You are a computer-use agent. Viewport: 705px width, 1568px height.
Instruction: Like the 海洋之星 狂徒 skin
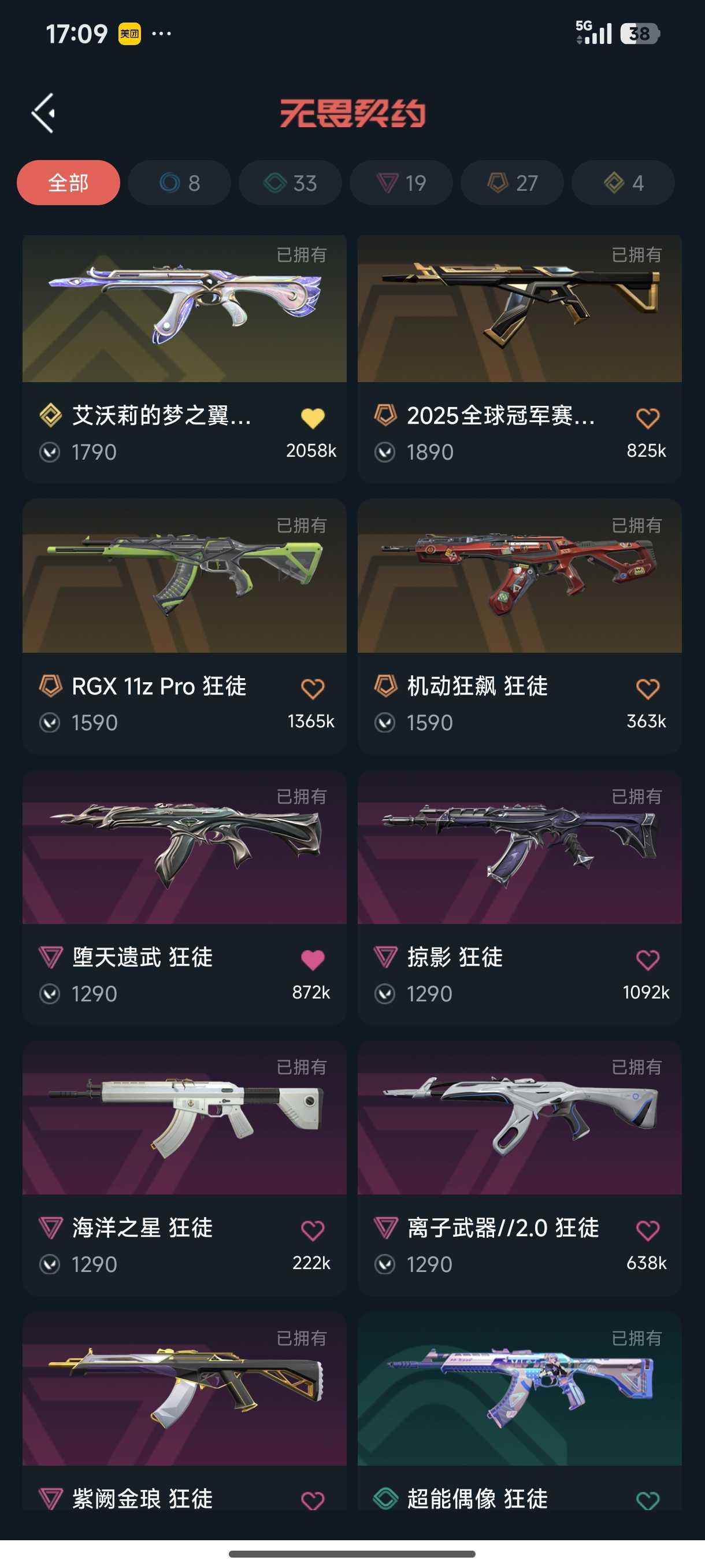[x=313, y=1230]
